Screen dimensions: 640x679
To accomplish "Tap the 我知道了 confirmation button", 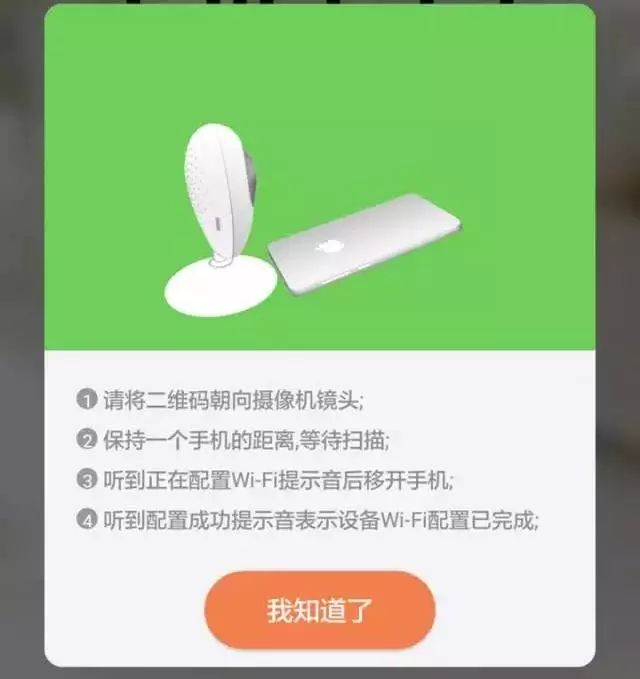I will 320,610.
